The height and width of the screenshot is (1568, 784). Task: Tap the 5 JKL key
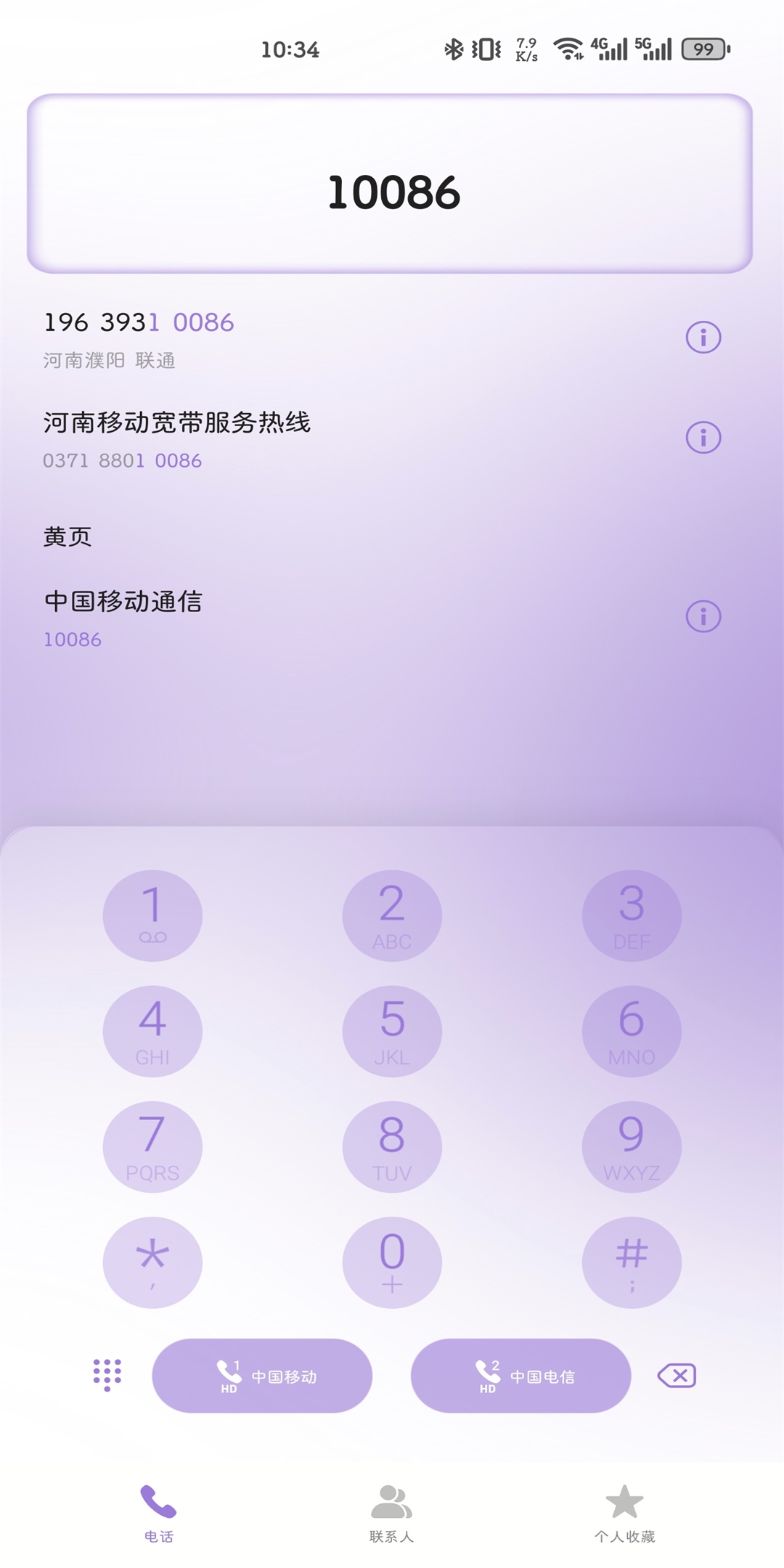point(392,1031)
